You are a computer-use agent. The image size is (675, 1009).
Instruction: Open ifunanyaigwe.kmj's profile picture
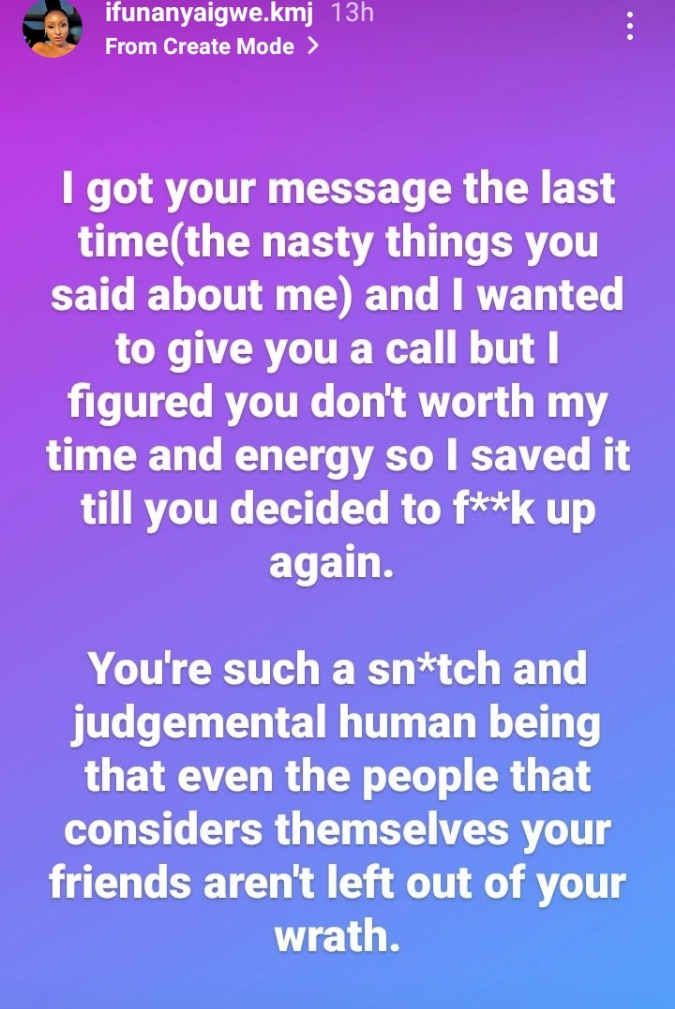click(50, 26)
